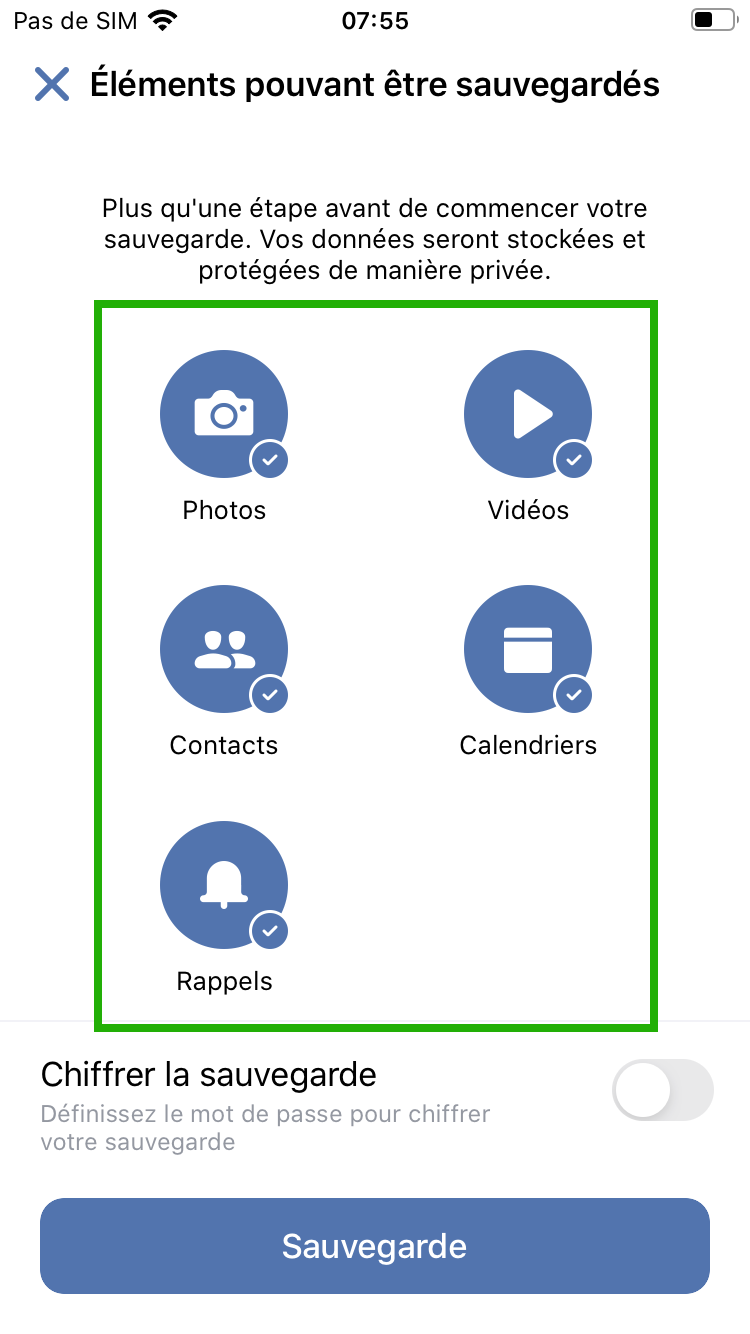
Task: Enable Chiffrer la sauvegarde switch
Action: tap(663, 1090)
